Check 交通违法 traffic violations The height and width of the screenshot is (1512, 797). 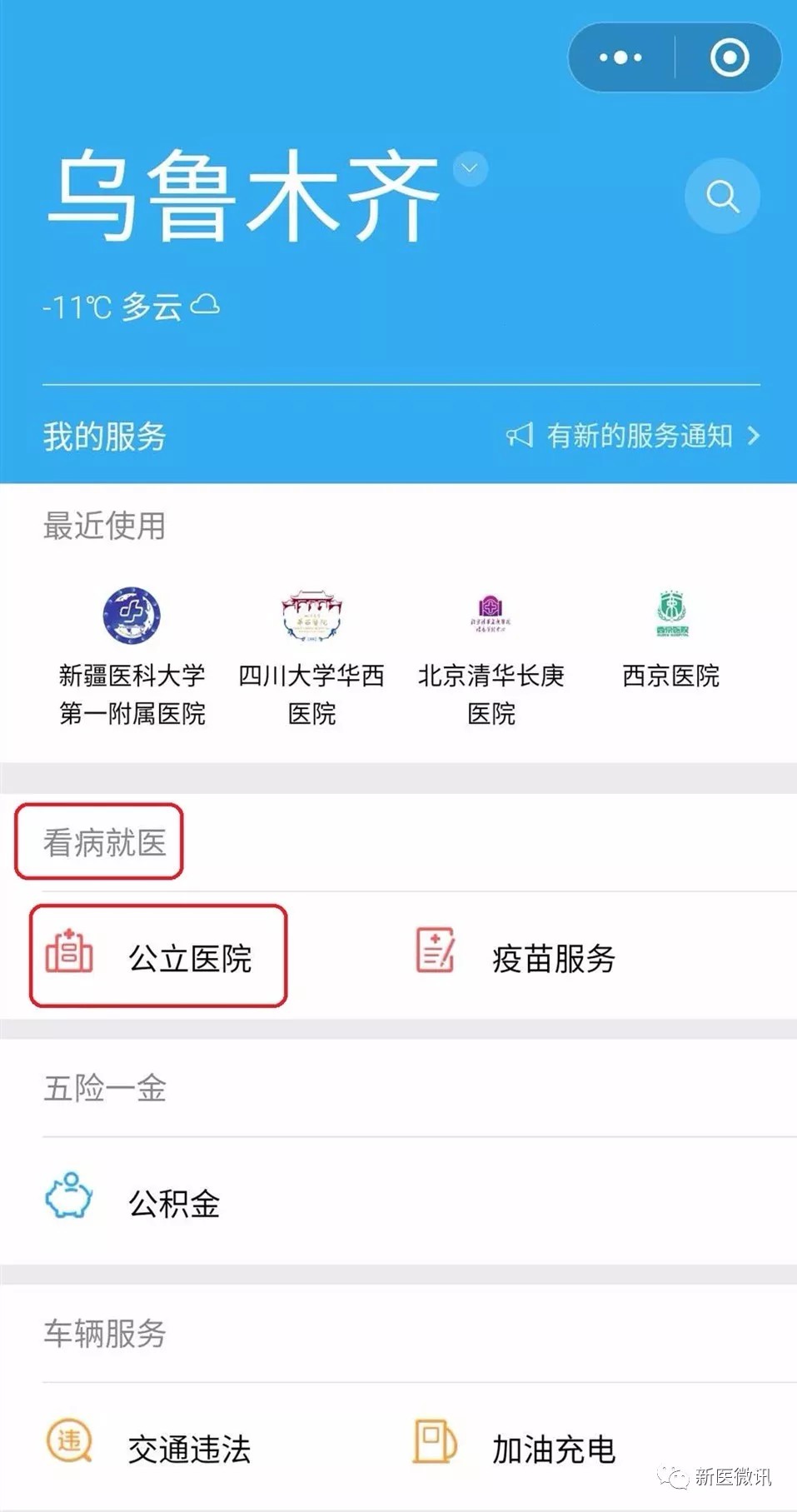coord(150,1448)
